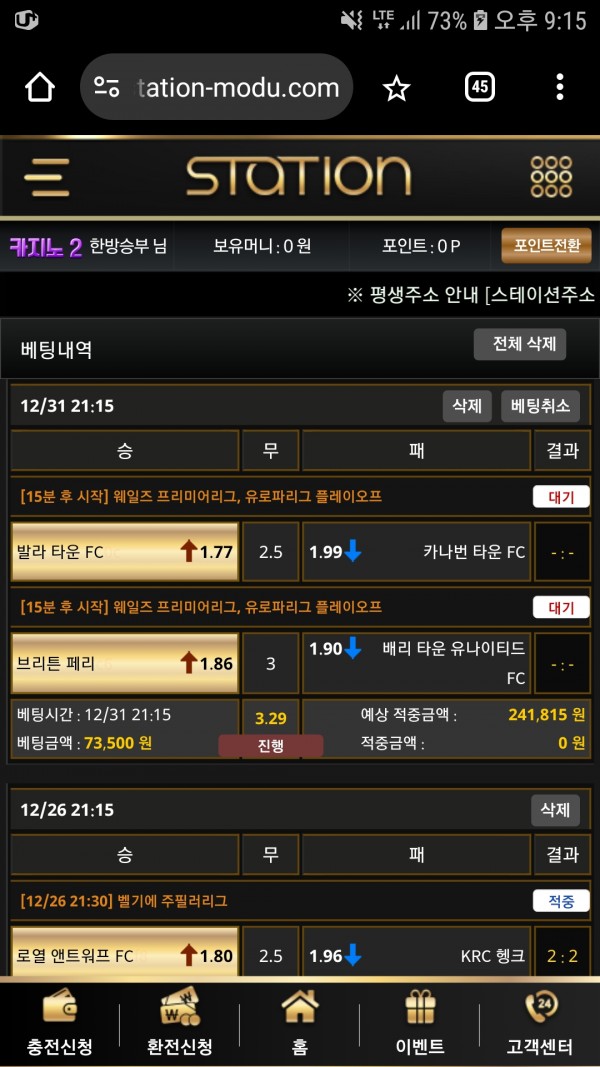Cancel the 12/31 bet with 베팅취소
Screen dimensions: 600x1067
[540, 406]
